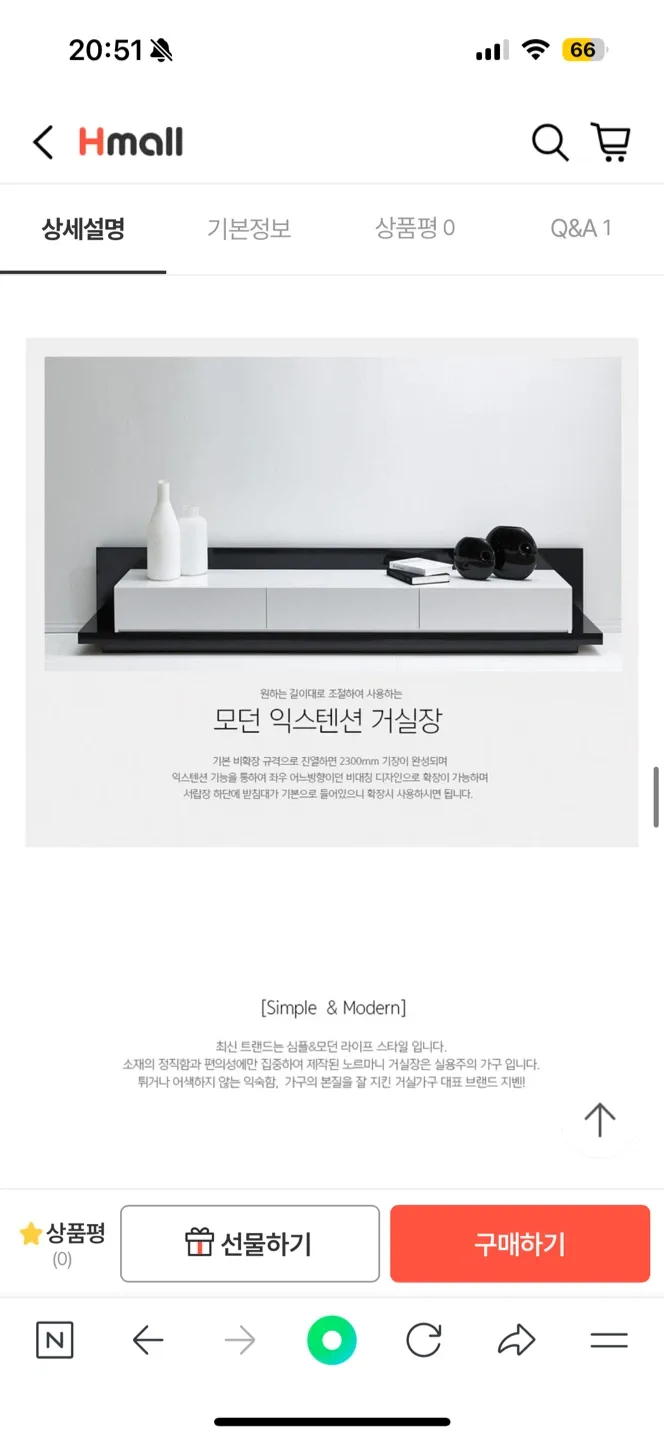Tap the 구매하기 purchase button
This screenshot has width=664, height=1440.
520,1244
